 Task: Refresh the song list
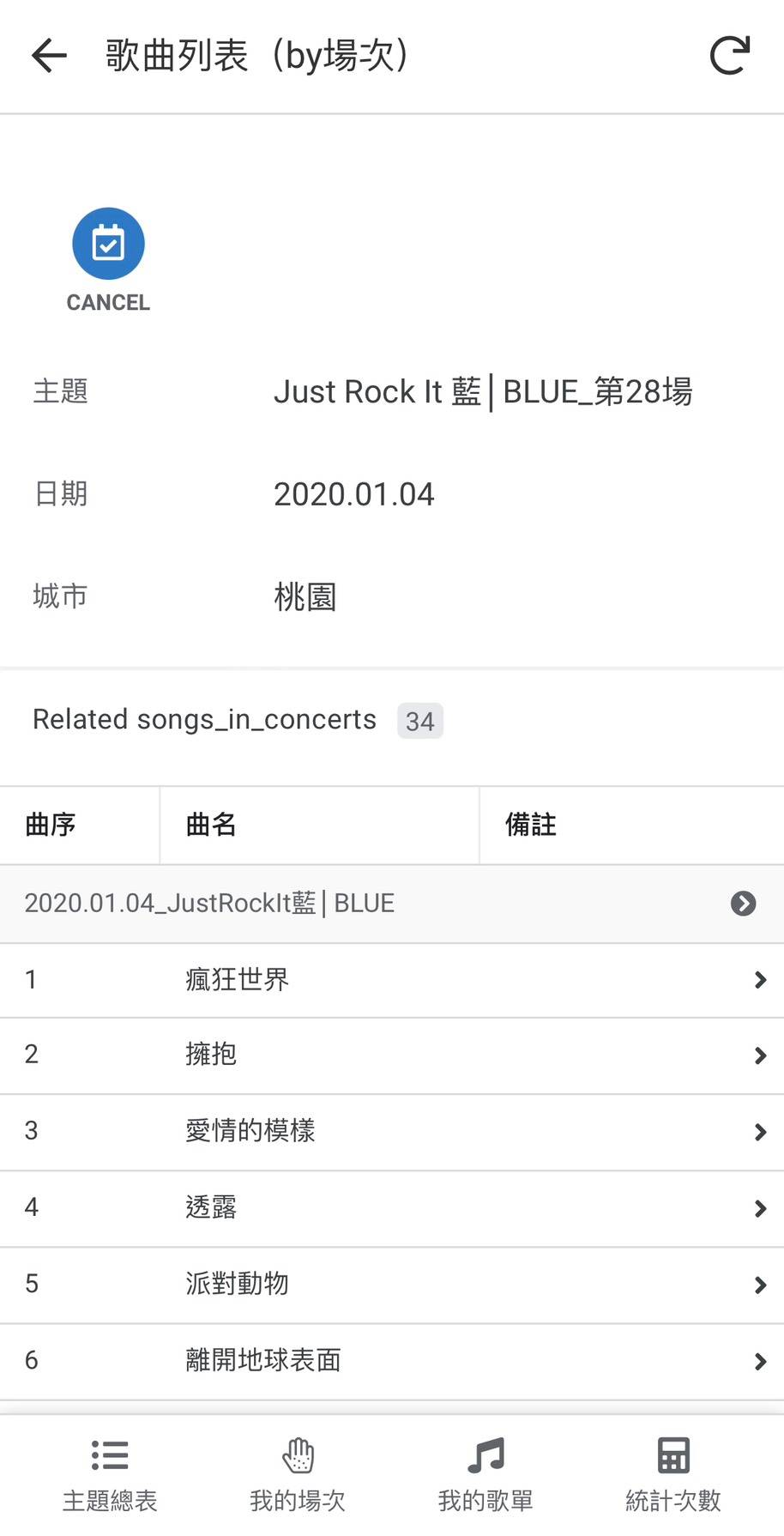coord(730,56)
